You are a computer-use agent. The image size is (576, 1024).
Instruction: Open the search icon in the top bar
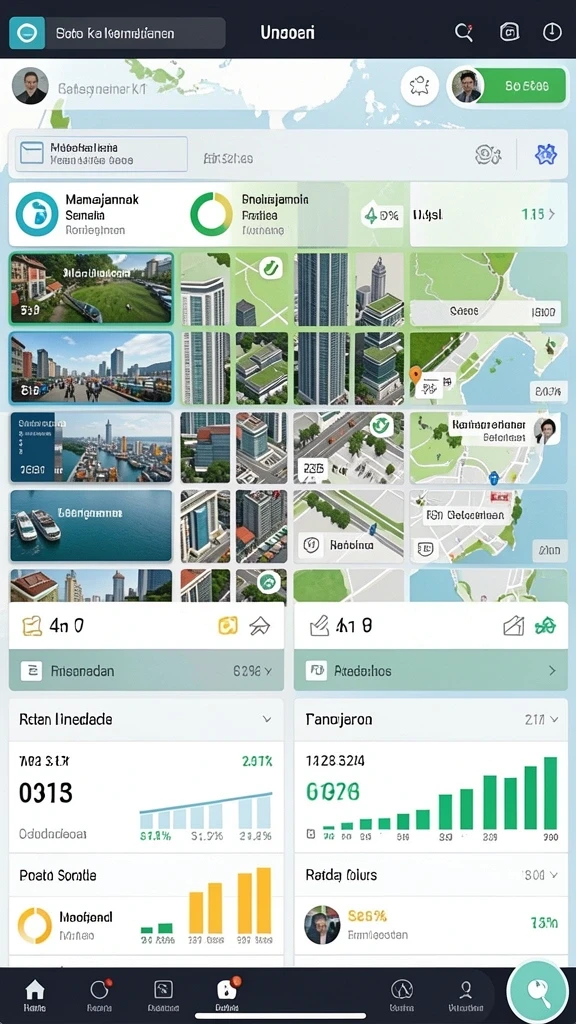[x=464, y=32]
